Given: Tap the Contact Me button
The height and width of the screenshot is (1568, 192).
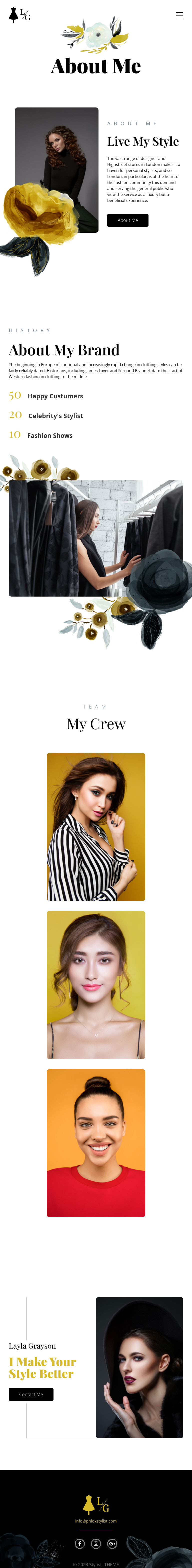Looking at the screenshot, I should [31, 1394].
